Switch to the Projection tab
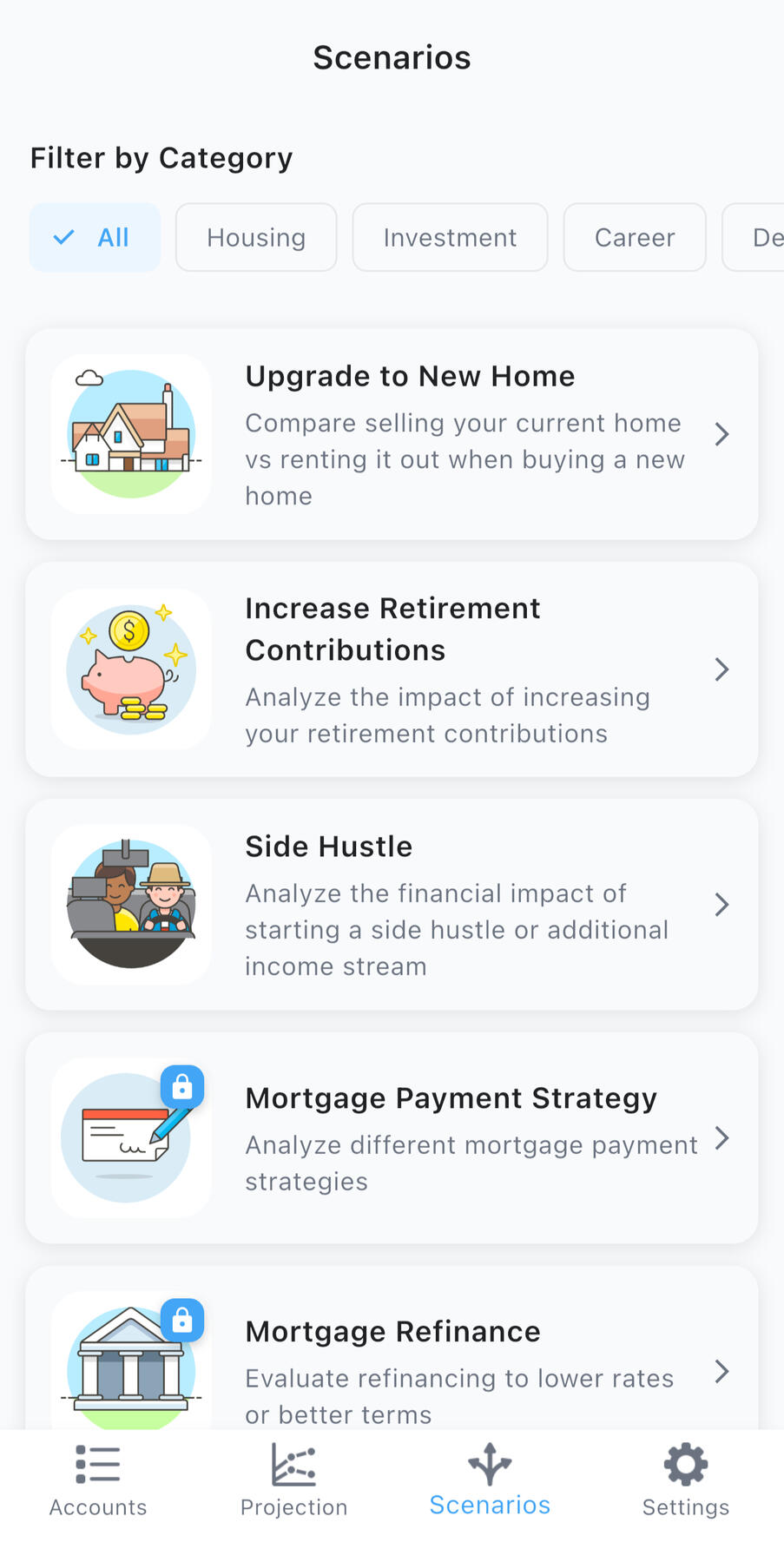Screen dimensions: 784x1562 (293, 1476)
